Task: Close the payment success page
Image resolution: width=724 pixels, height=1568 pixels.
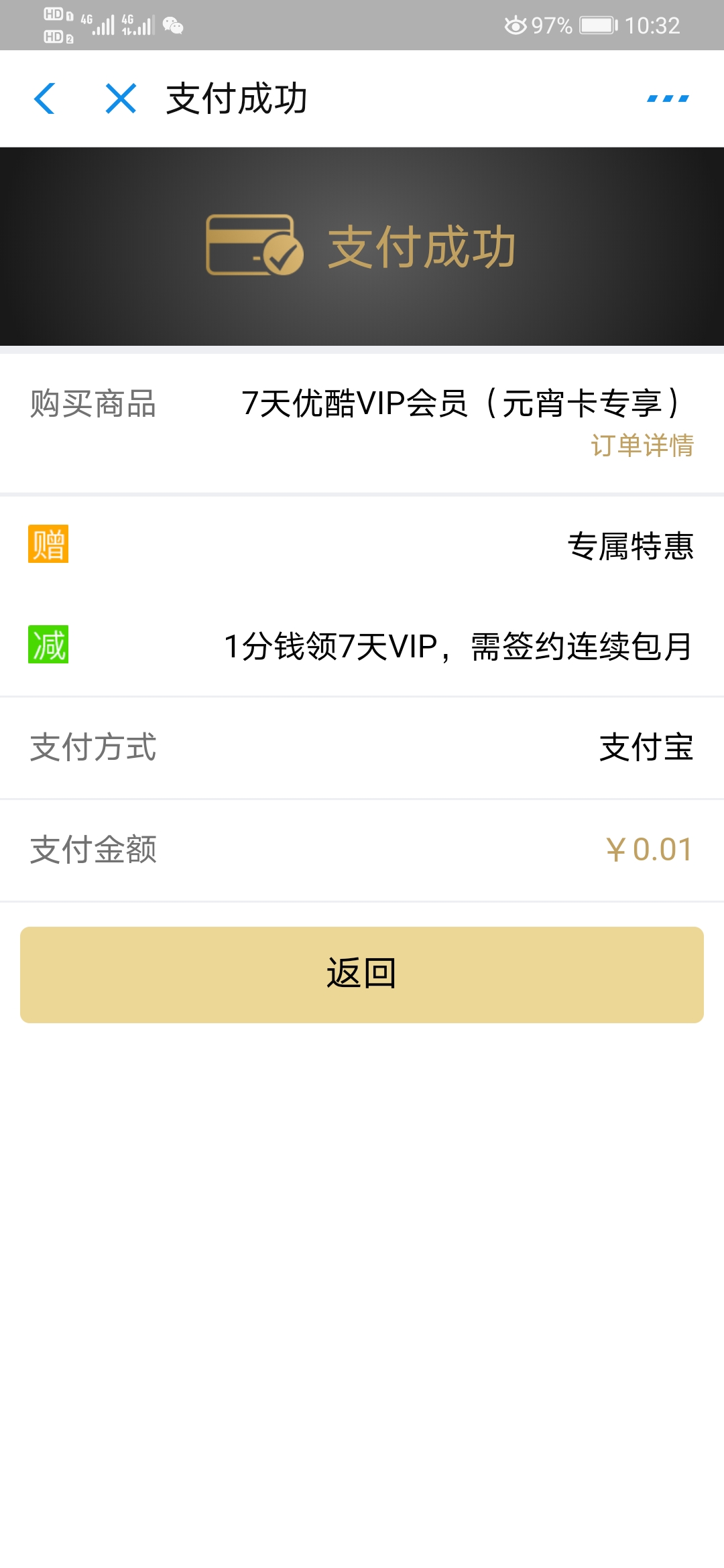Action: [x=121, y=99]
